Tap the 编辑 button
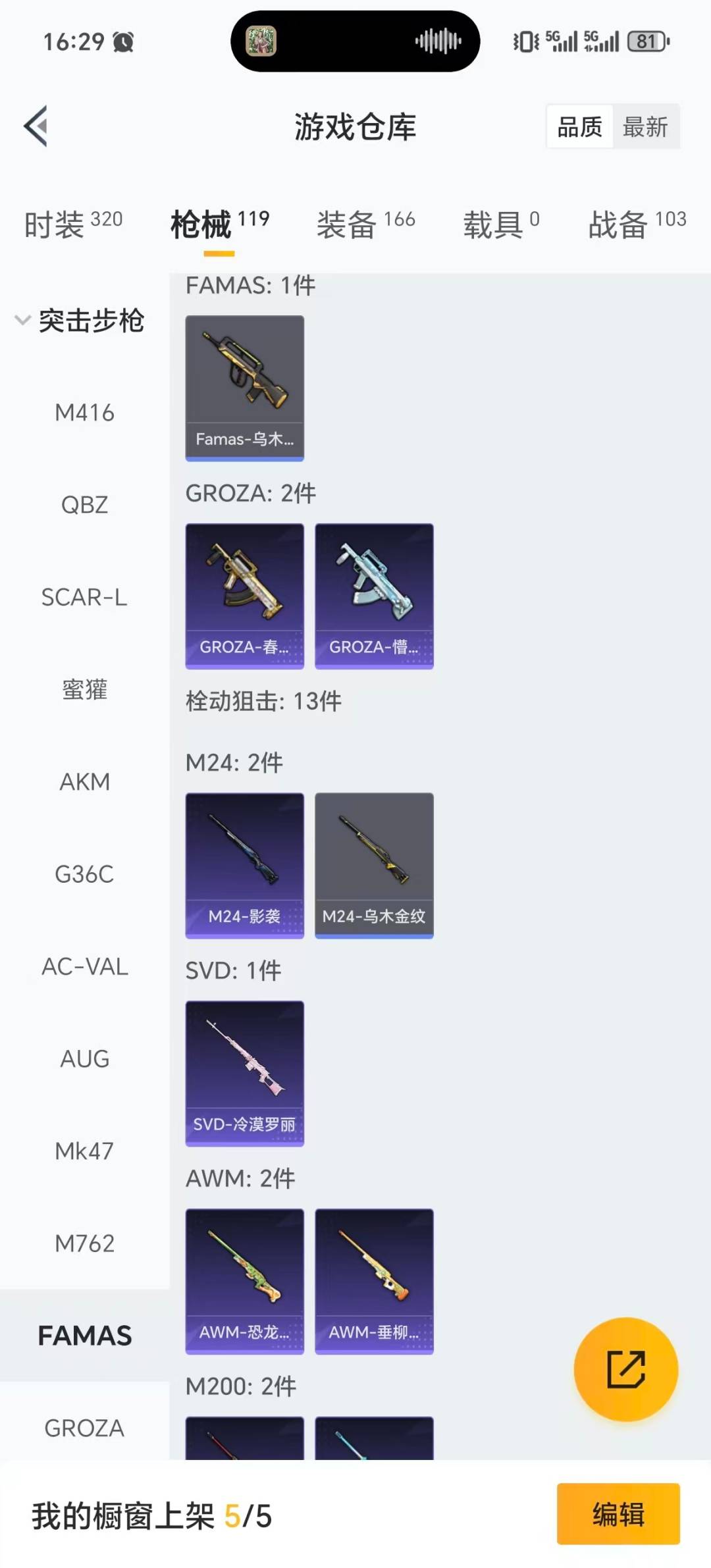Viewport: 711px width, 1568px height. pos(618,1515)
